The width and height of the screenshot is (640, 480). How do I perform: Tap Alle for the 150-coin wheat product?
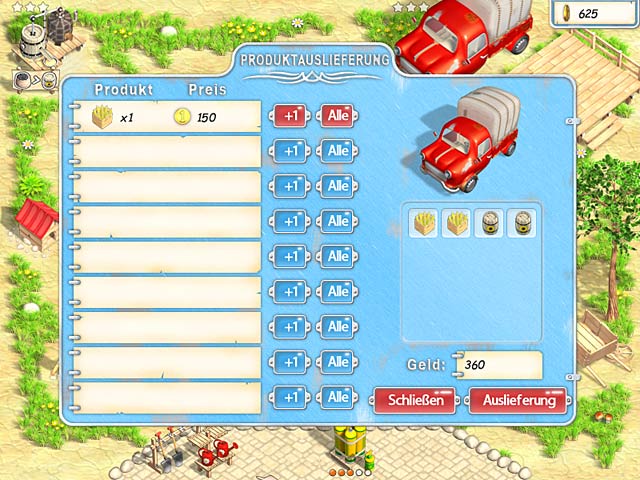(337, 116)
